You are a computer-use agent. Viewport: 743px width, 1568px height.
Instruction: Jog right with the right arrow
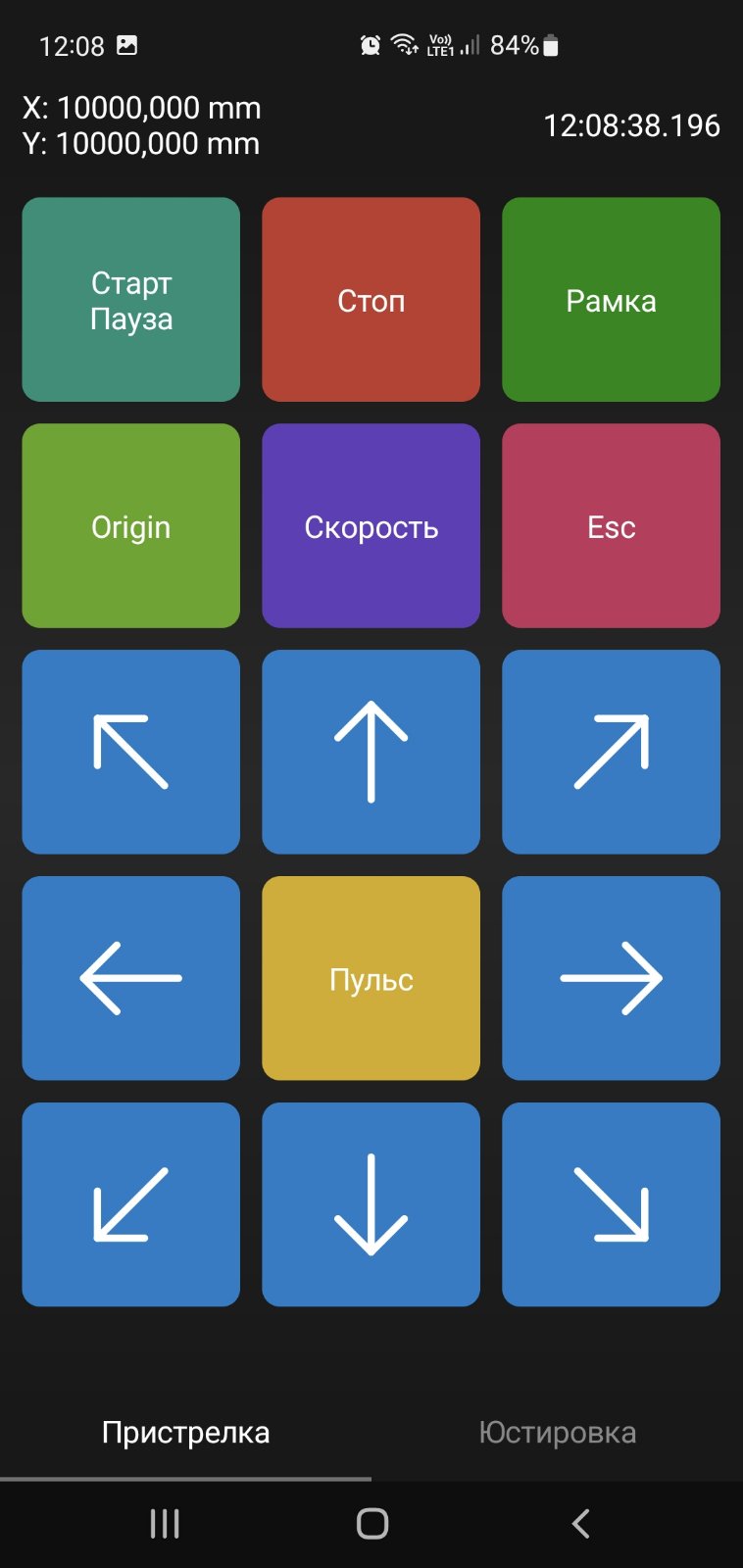pyautogui.click(x=611, y=978)
